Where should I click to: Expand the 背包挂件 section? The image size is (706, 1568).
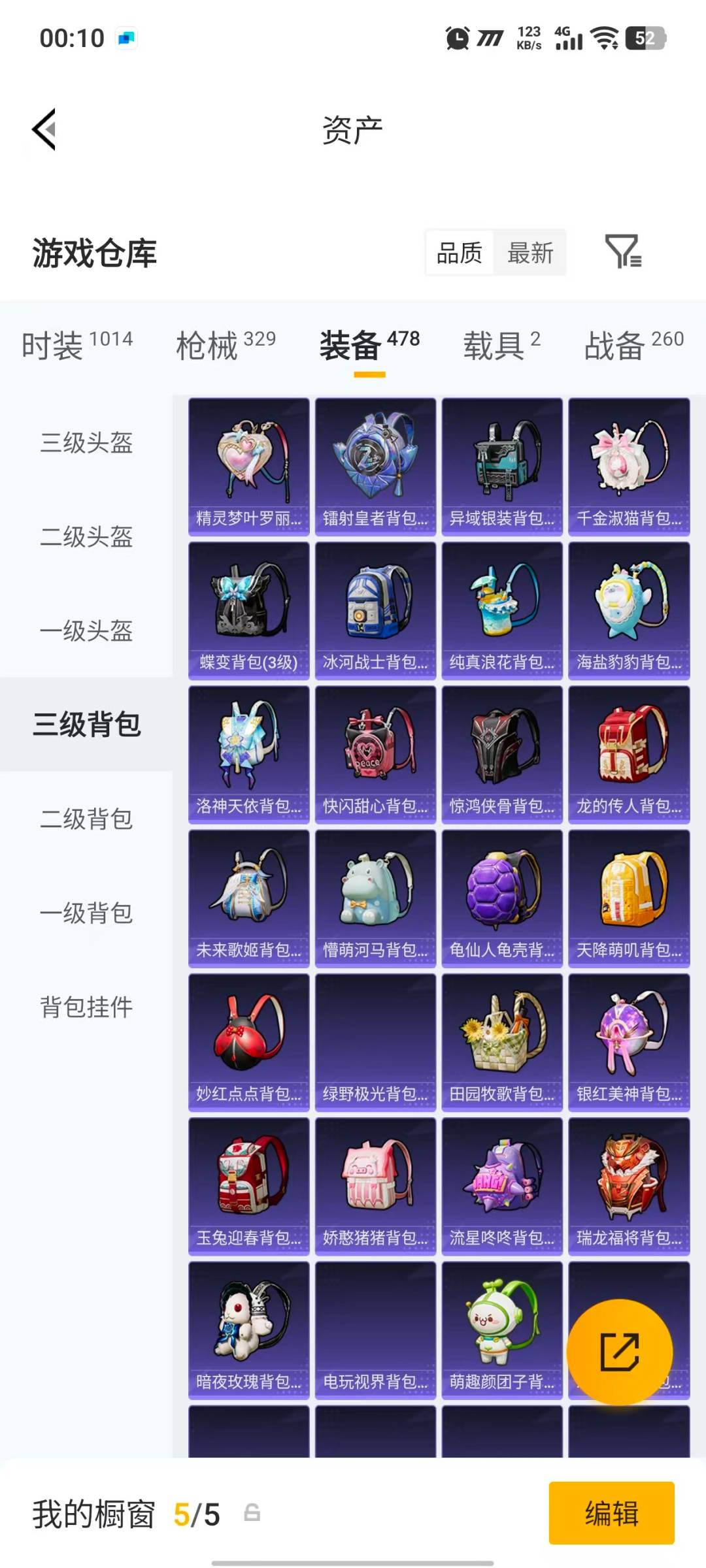coord(88,1008)
